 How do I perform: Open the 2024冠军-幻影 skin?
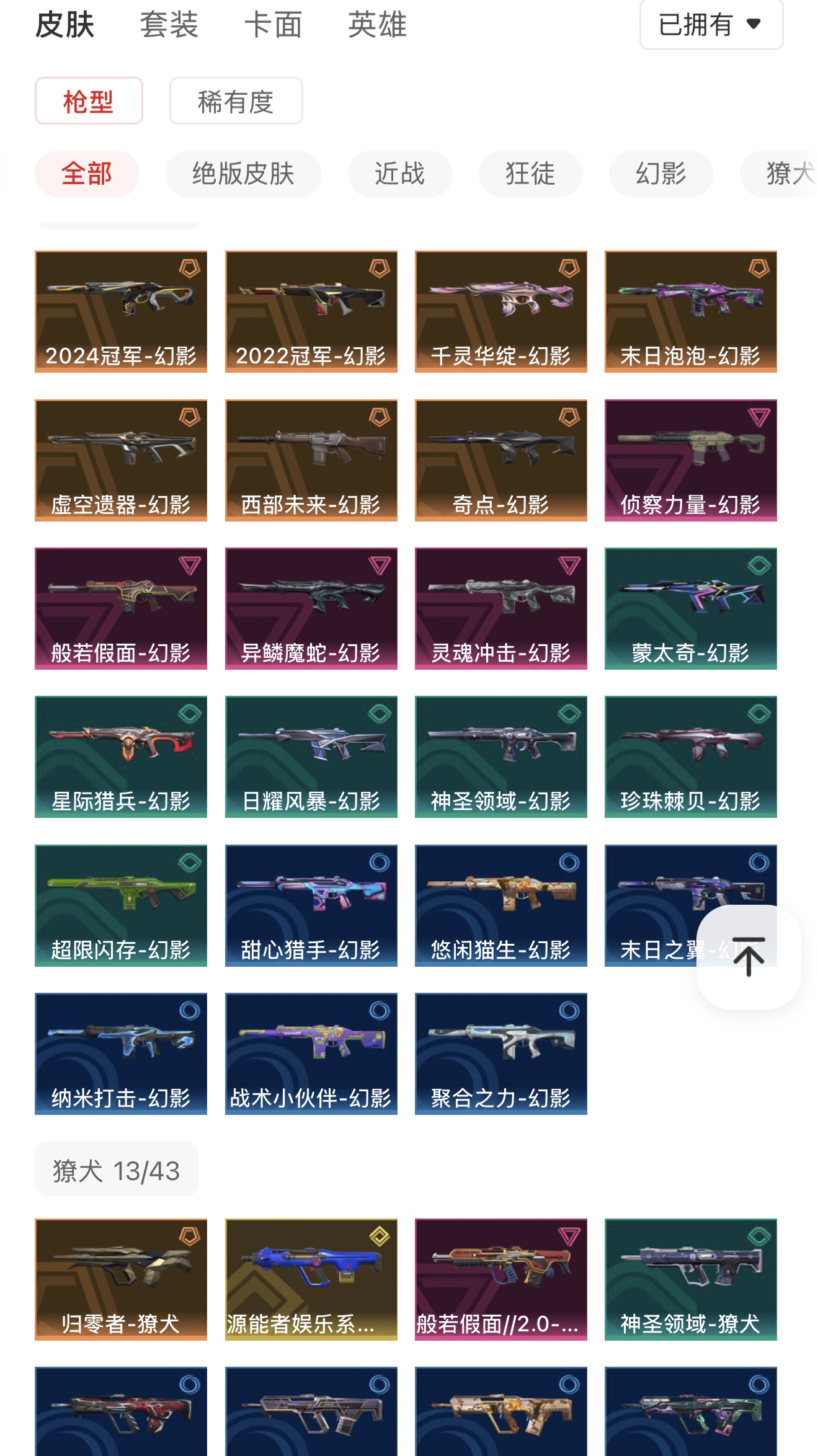121,311
